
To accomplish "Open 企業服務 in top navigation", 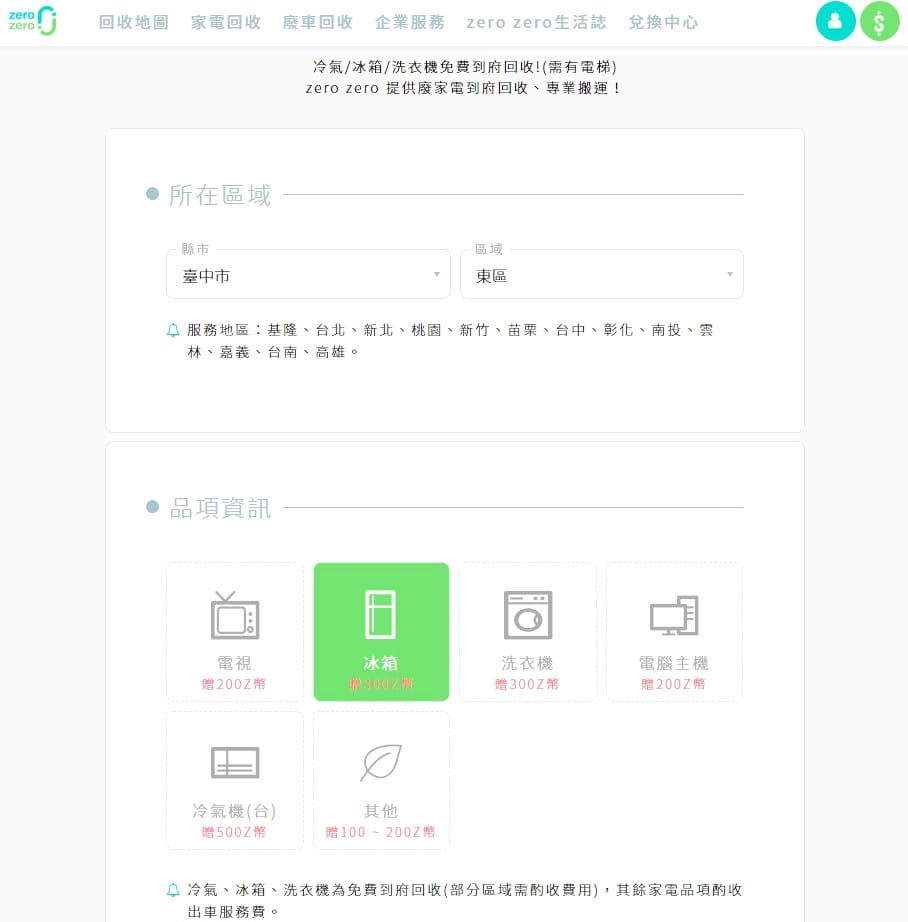I will (x=410, y=22).
